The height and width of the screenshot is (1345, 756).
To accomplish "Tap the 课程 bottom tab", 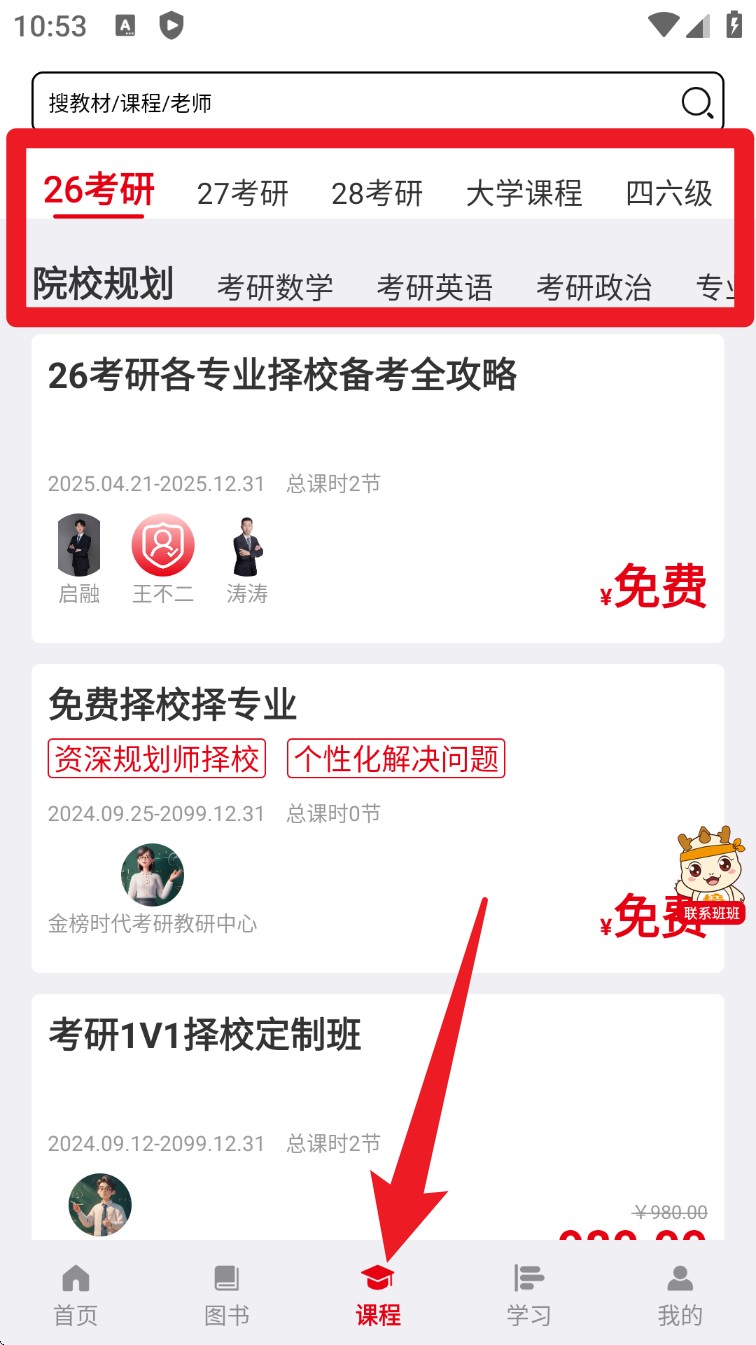I will (378, 1295).
